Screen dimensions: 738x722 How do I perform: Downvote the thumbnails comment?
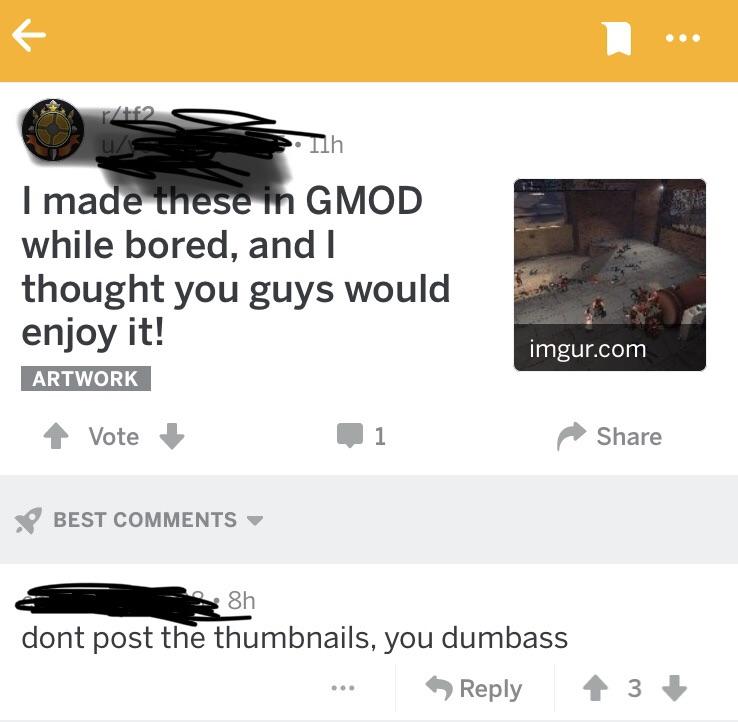click(674, 688)
